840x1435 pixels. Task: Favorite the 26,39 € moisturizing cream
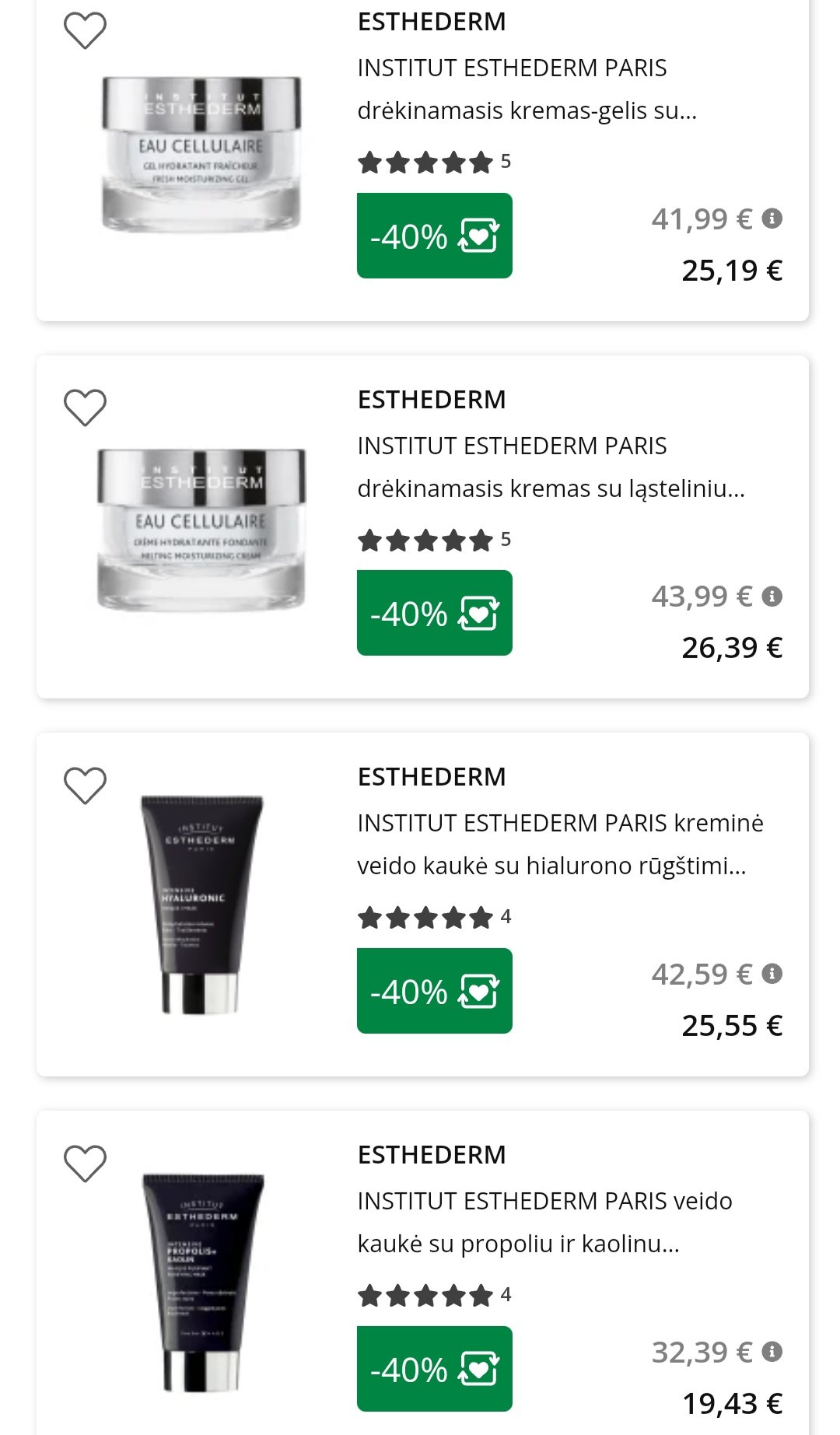pos(85,408)
